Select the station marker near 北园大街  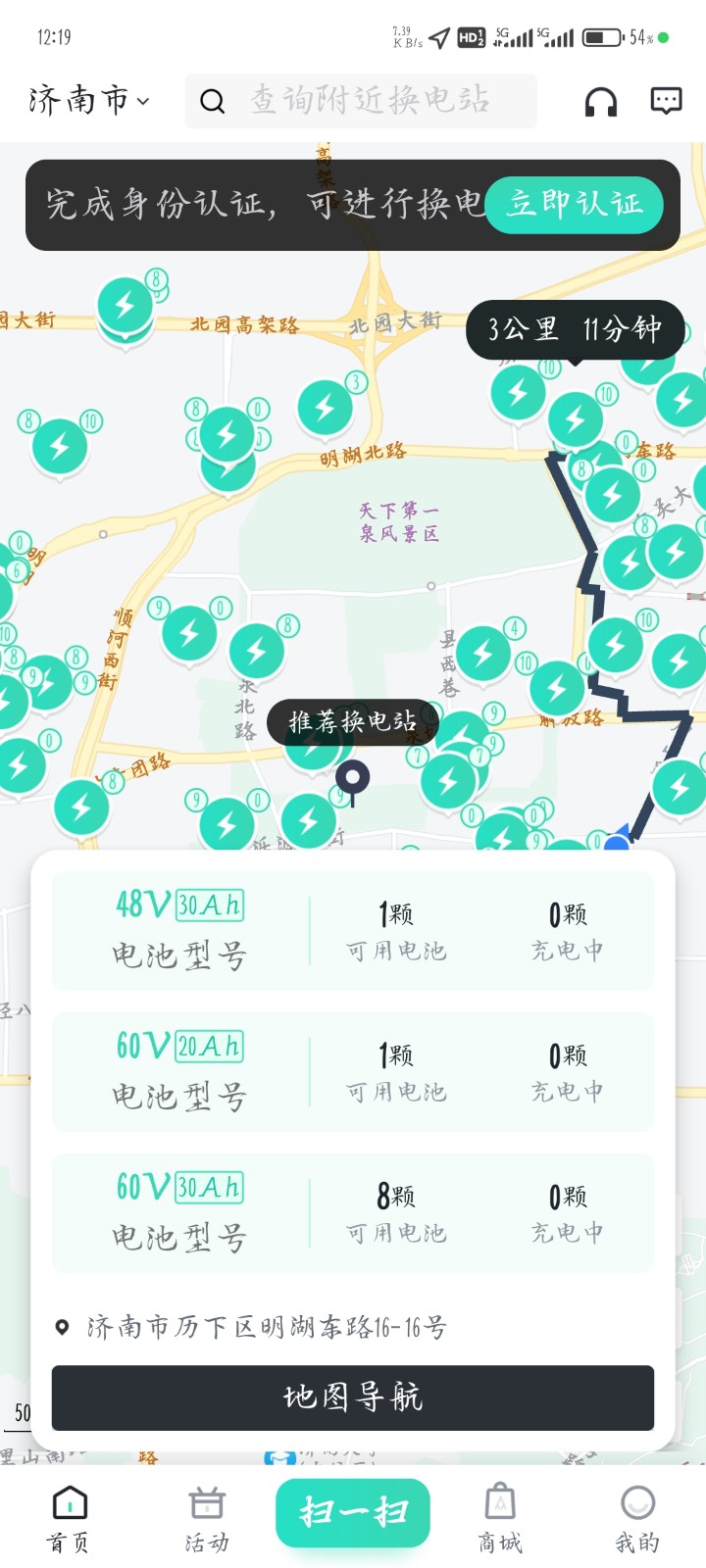(125, 307)
